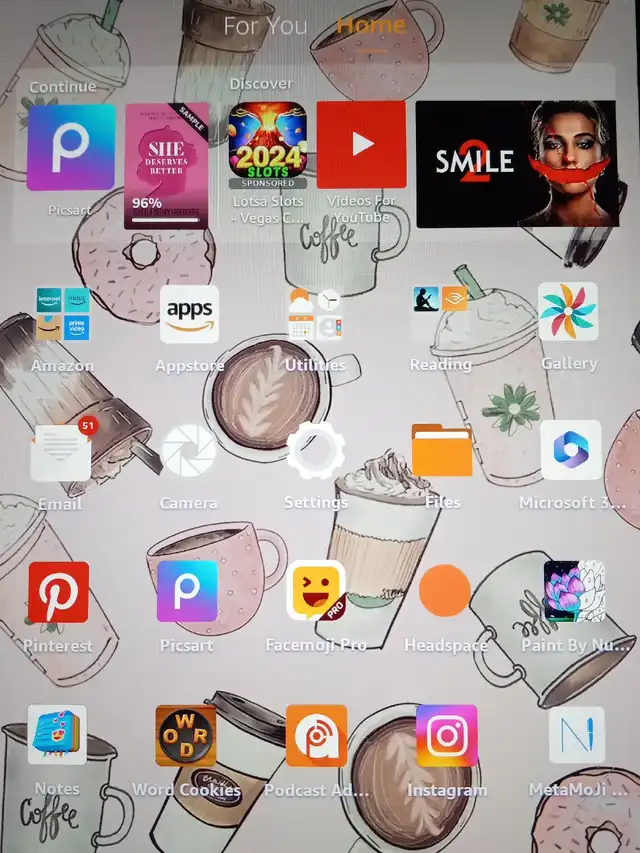Launch Instagram
640x853 pixels.
(446, 736)
